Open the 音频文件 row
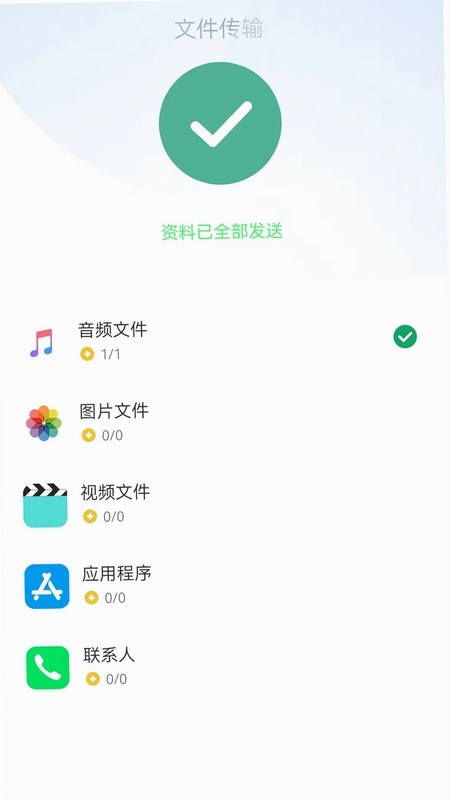 click(225, 341)
